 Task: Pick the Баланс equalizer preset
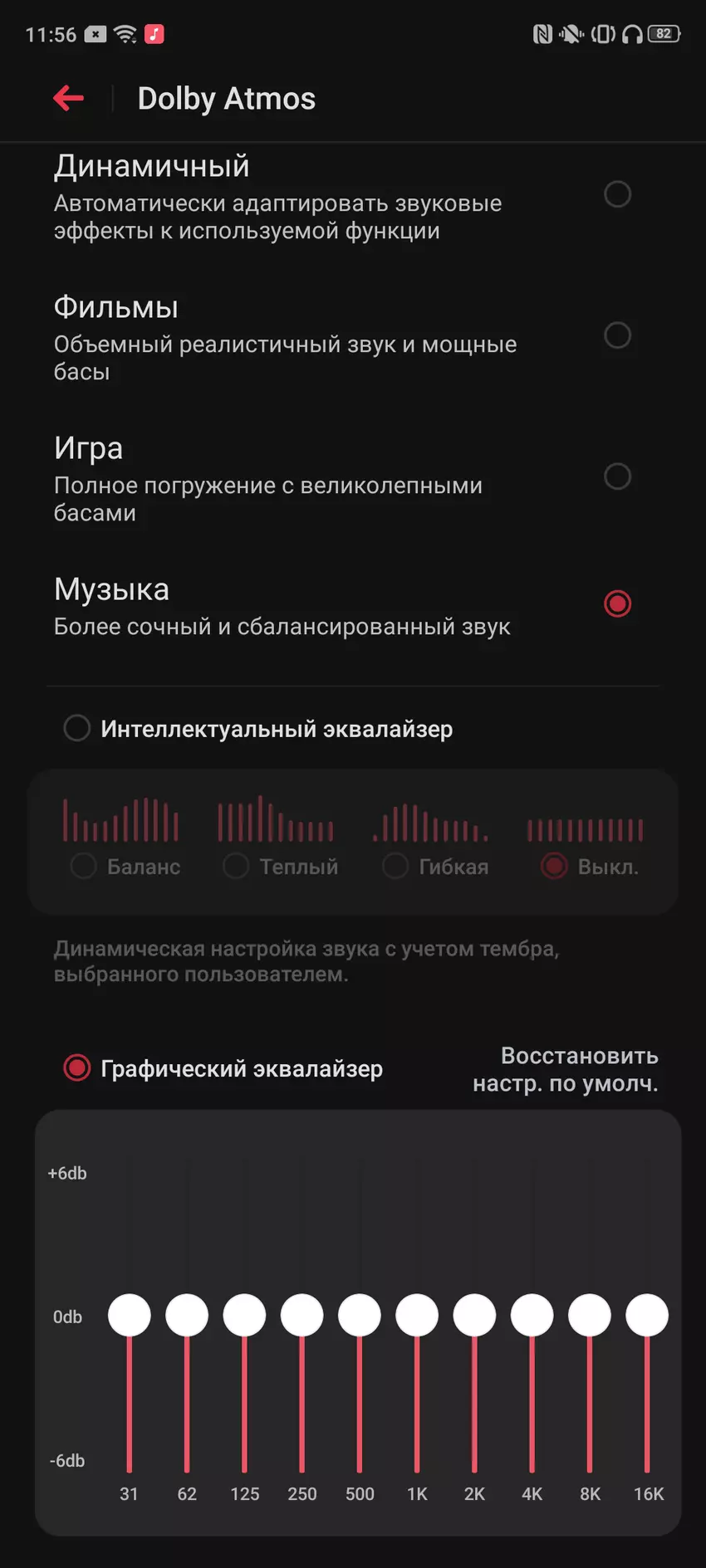point(84,867)
